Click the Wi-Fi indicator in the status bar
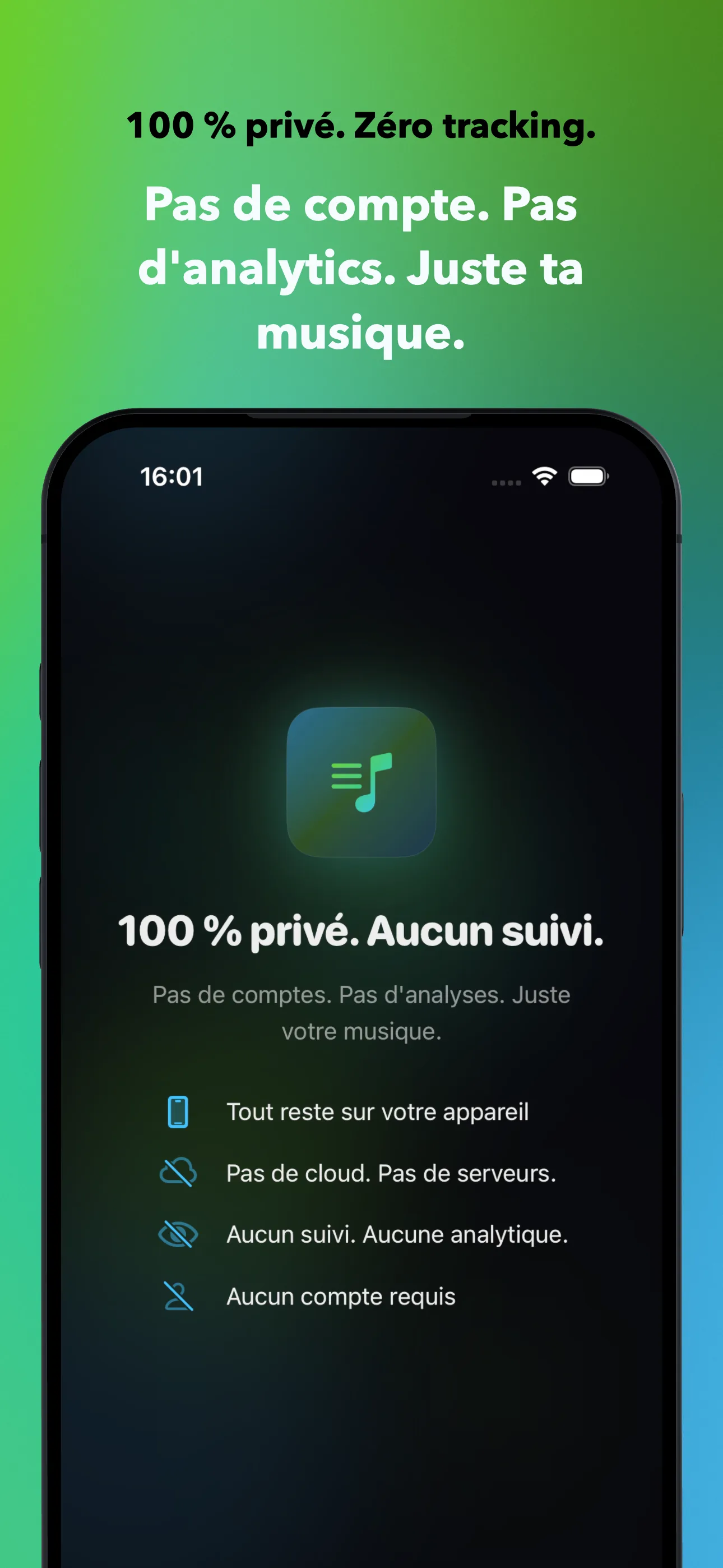The width and height of the screenshot is (723, 1568). 544,478
